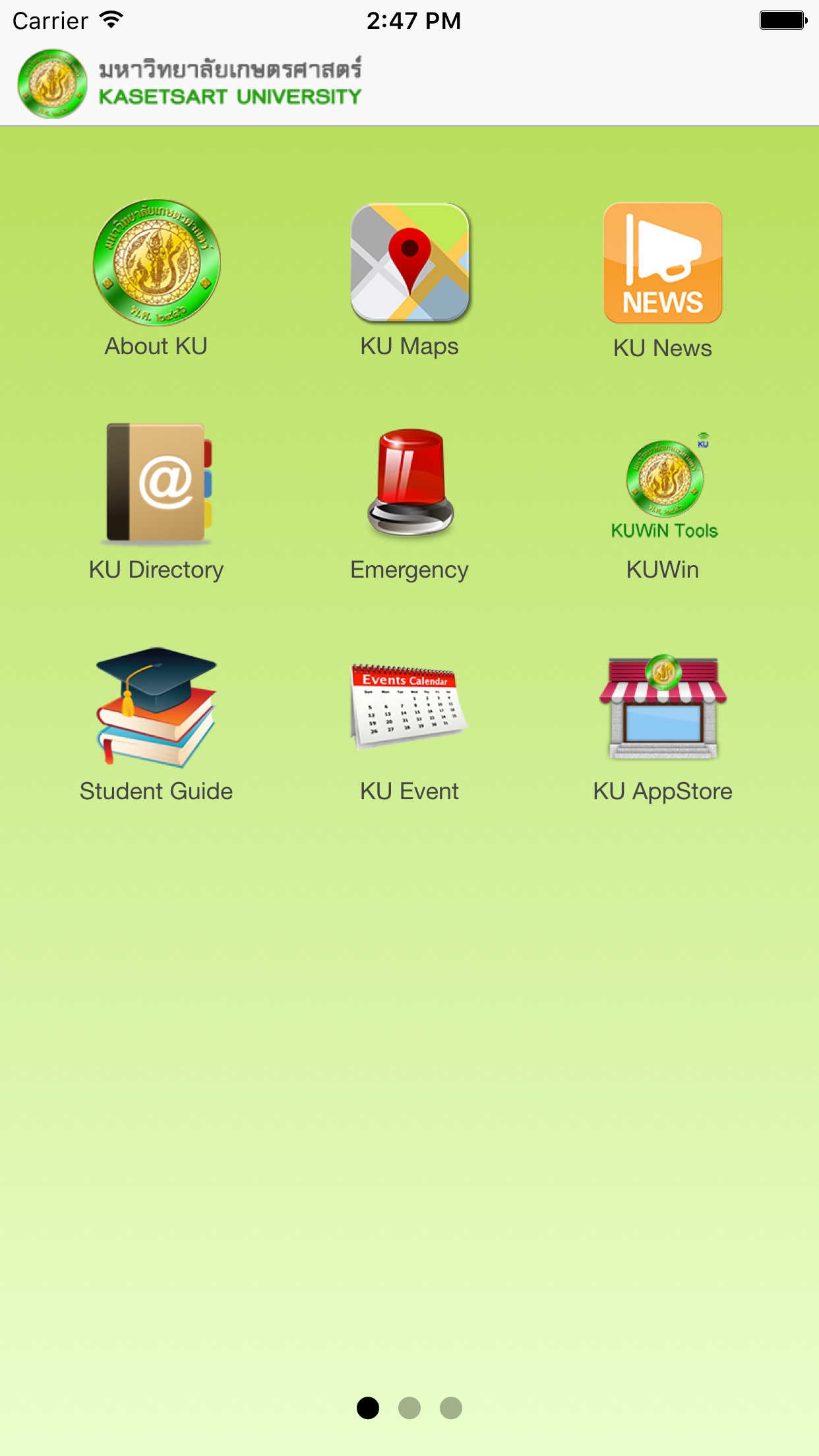Open the About KU icon
The image size is (819, 1456).
(x=156, y=263)
